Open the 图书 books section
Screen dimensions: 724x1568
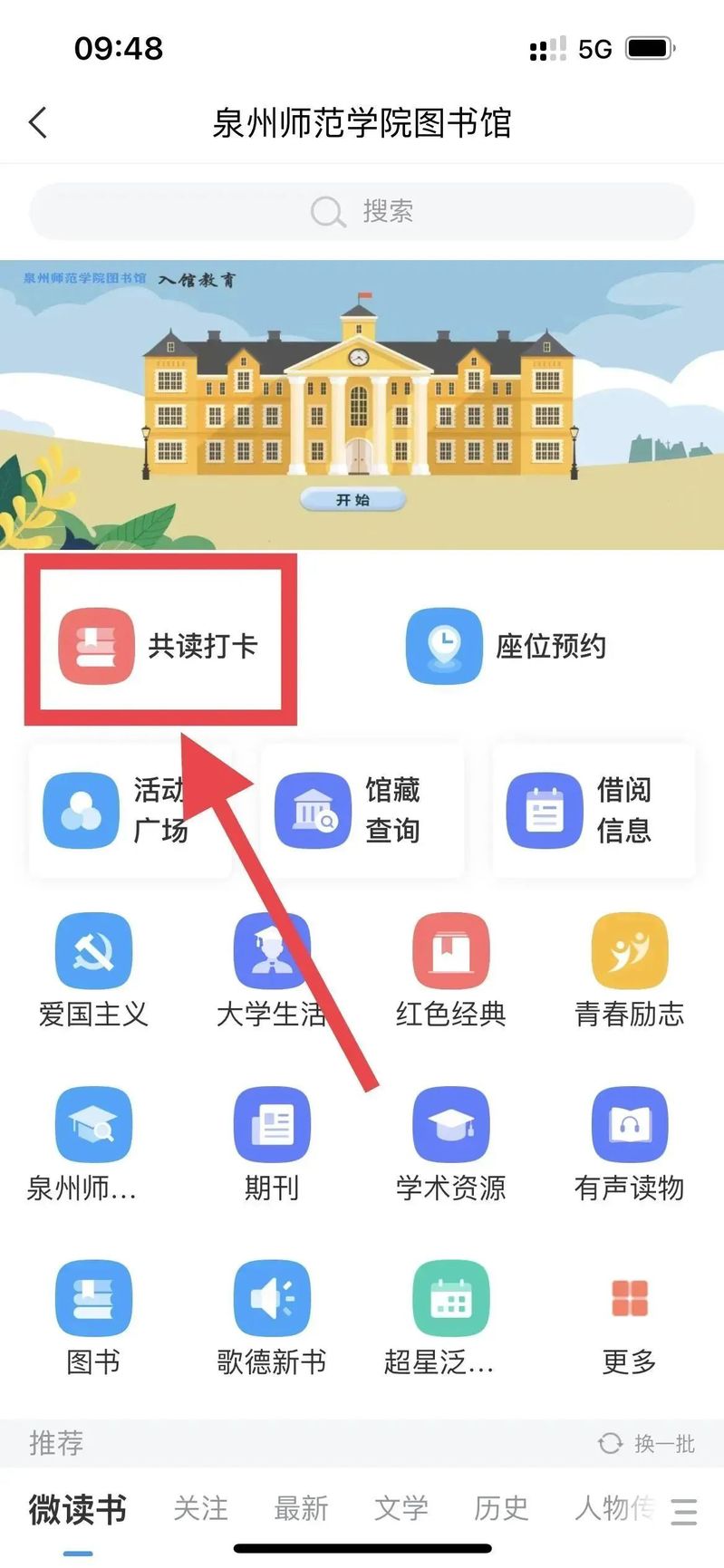tap(93, 1318)
